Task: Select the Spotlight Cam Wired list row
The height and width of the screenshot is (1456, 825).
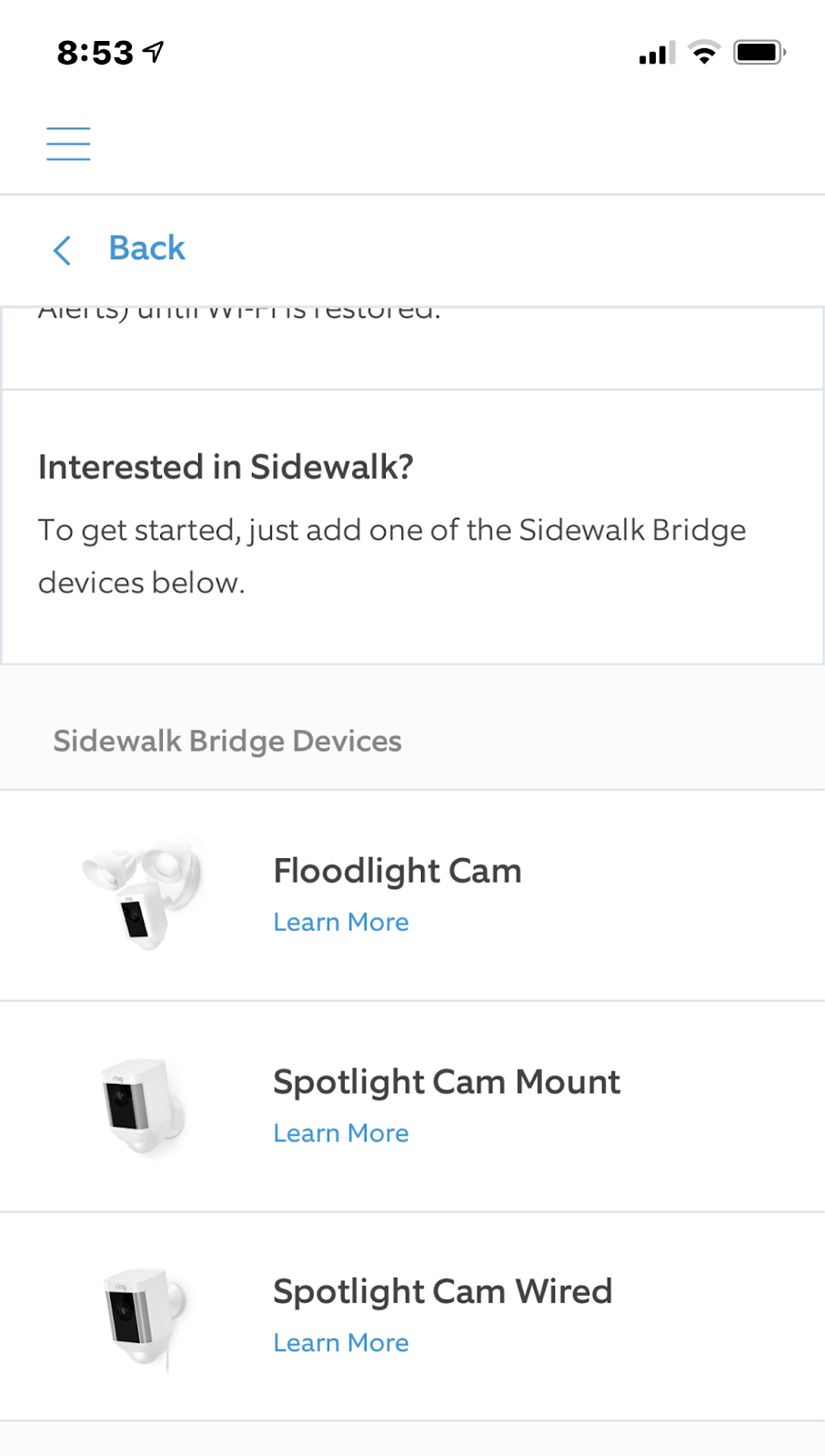Action: coord(412,1318)
